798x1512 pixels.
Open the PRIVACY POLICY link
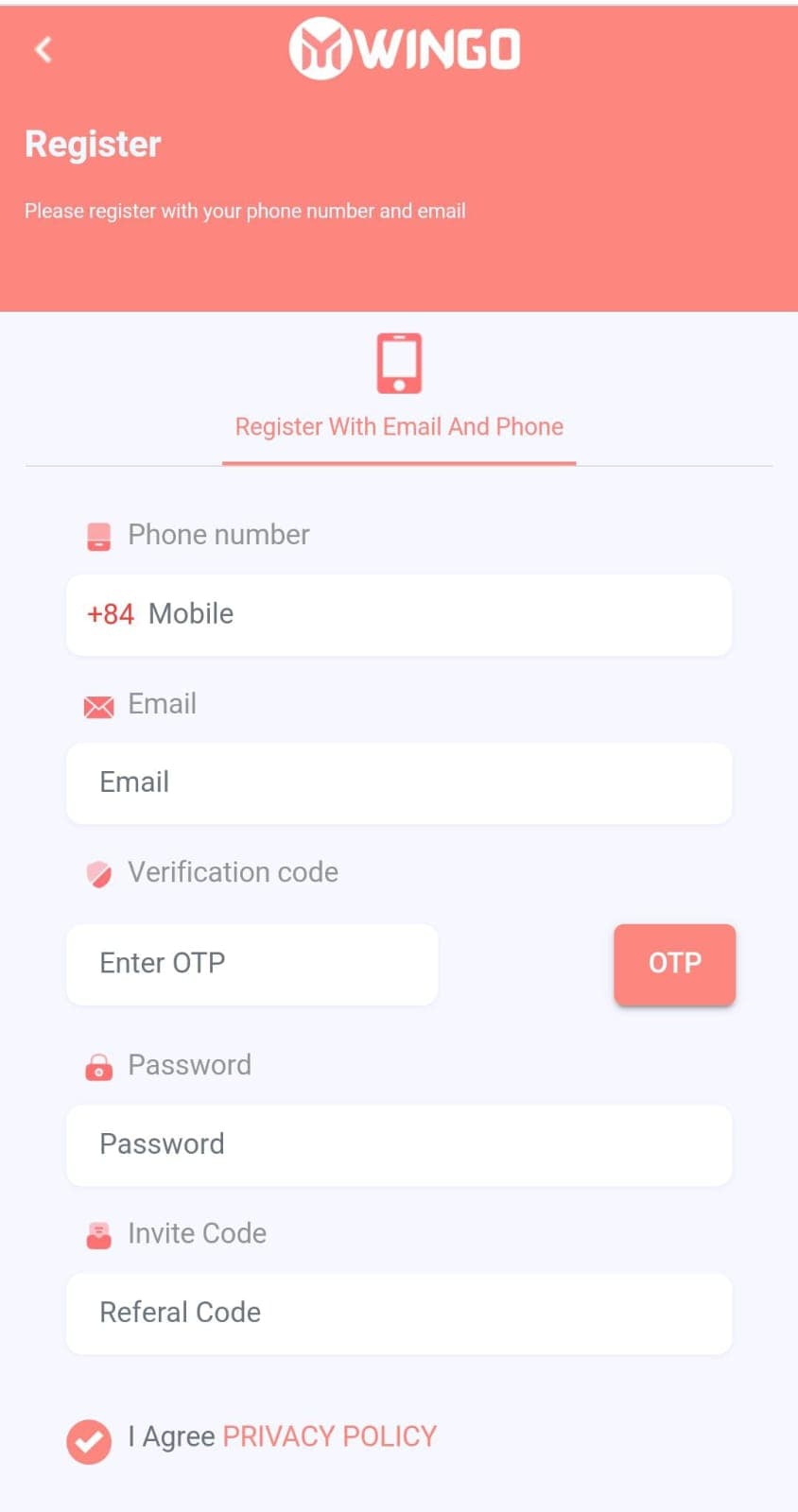point(329,1436)
